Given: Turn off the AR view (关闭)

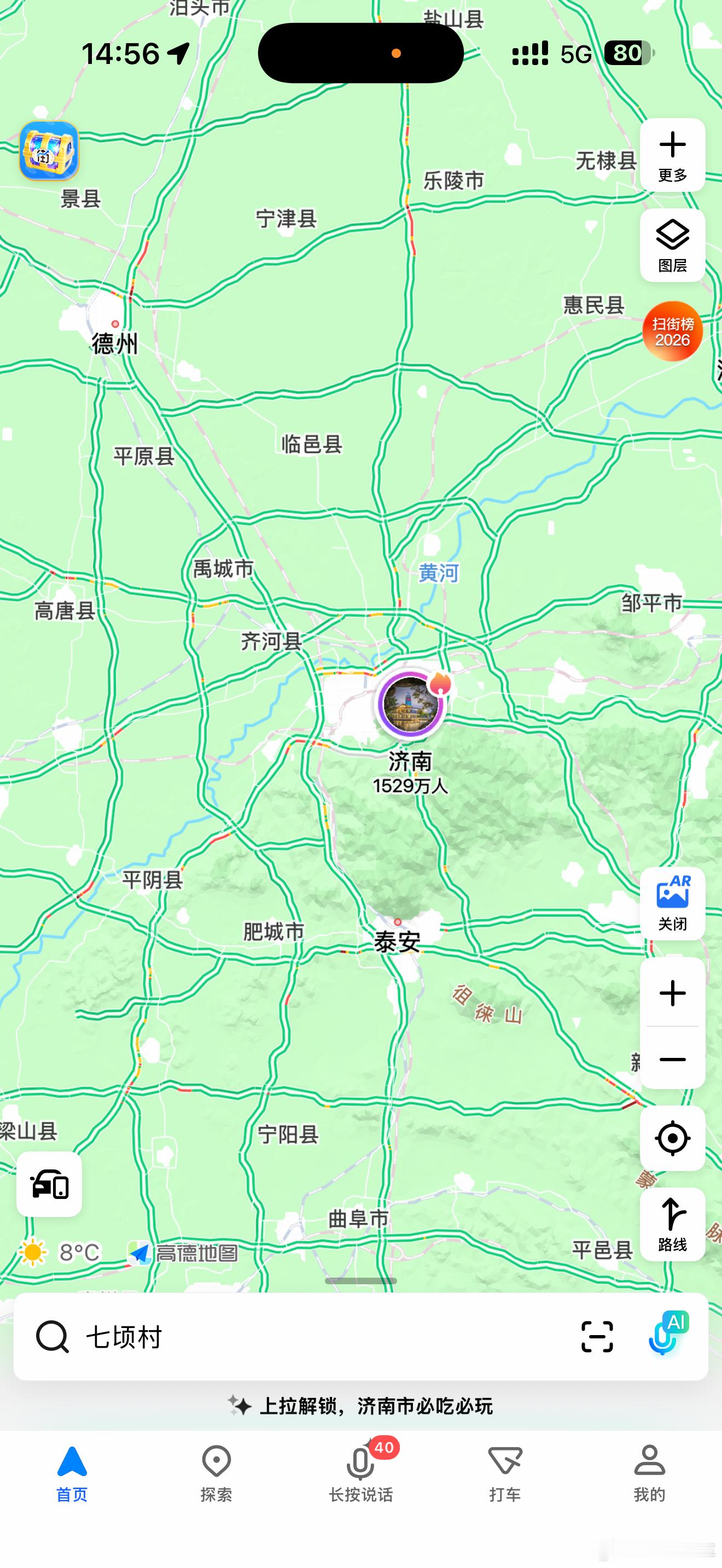Looking at the screenshot, I should 672,903.
